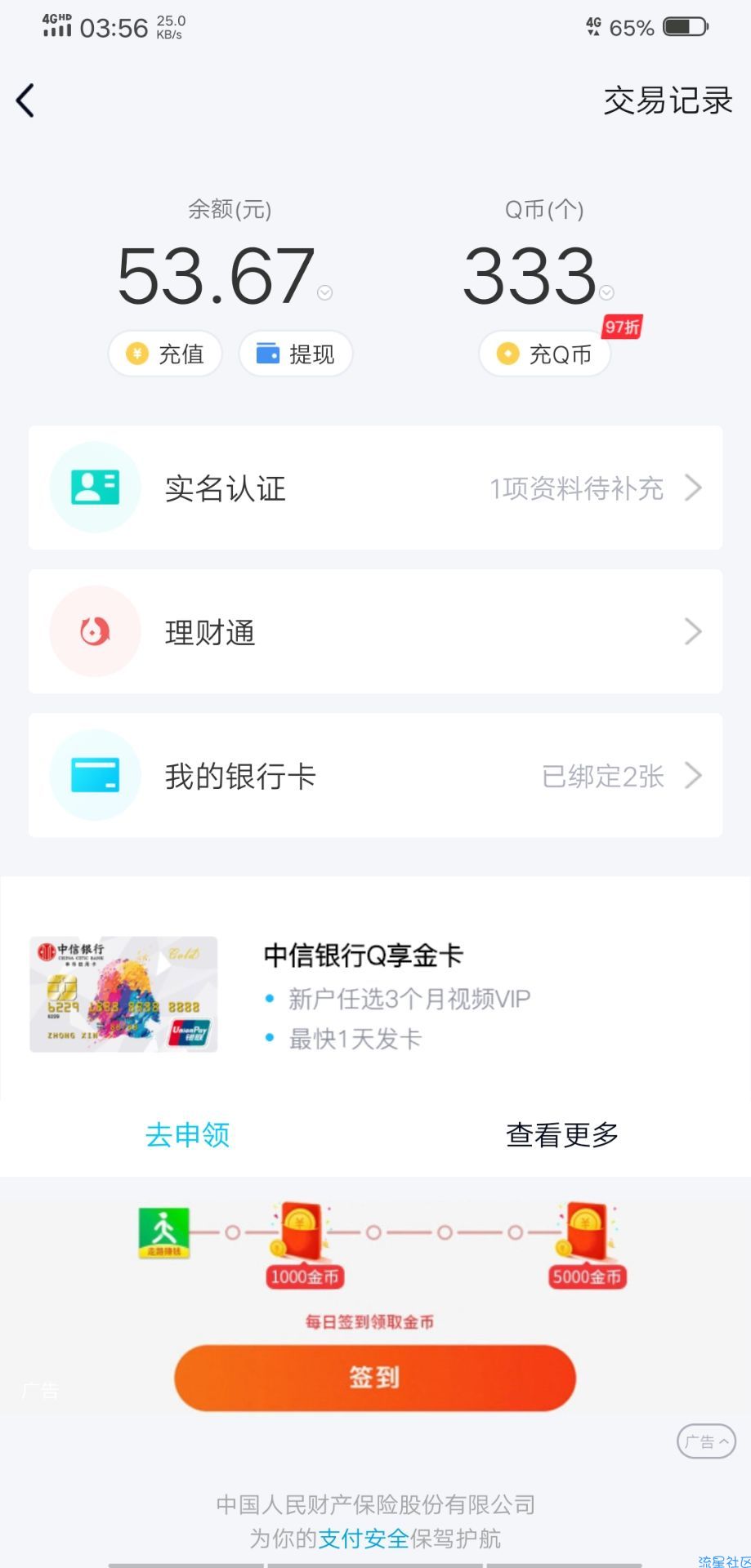Viewport: 751px width, 1568px height.
Task: Expand the balance dropdown arrow next to 53.67
Action: [324, 292]
